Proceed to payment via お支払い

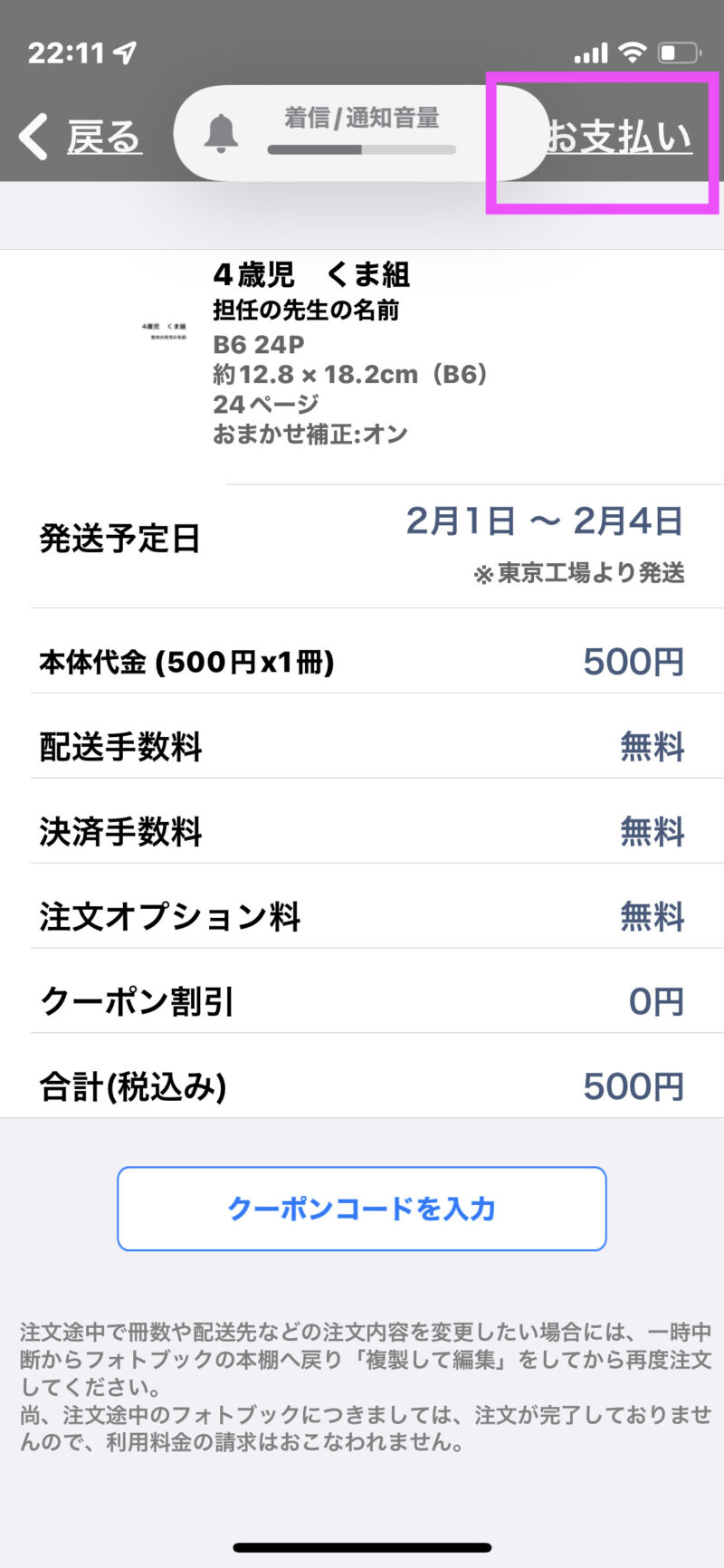pyautogui.click(x=619, y=137)
